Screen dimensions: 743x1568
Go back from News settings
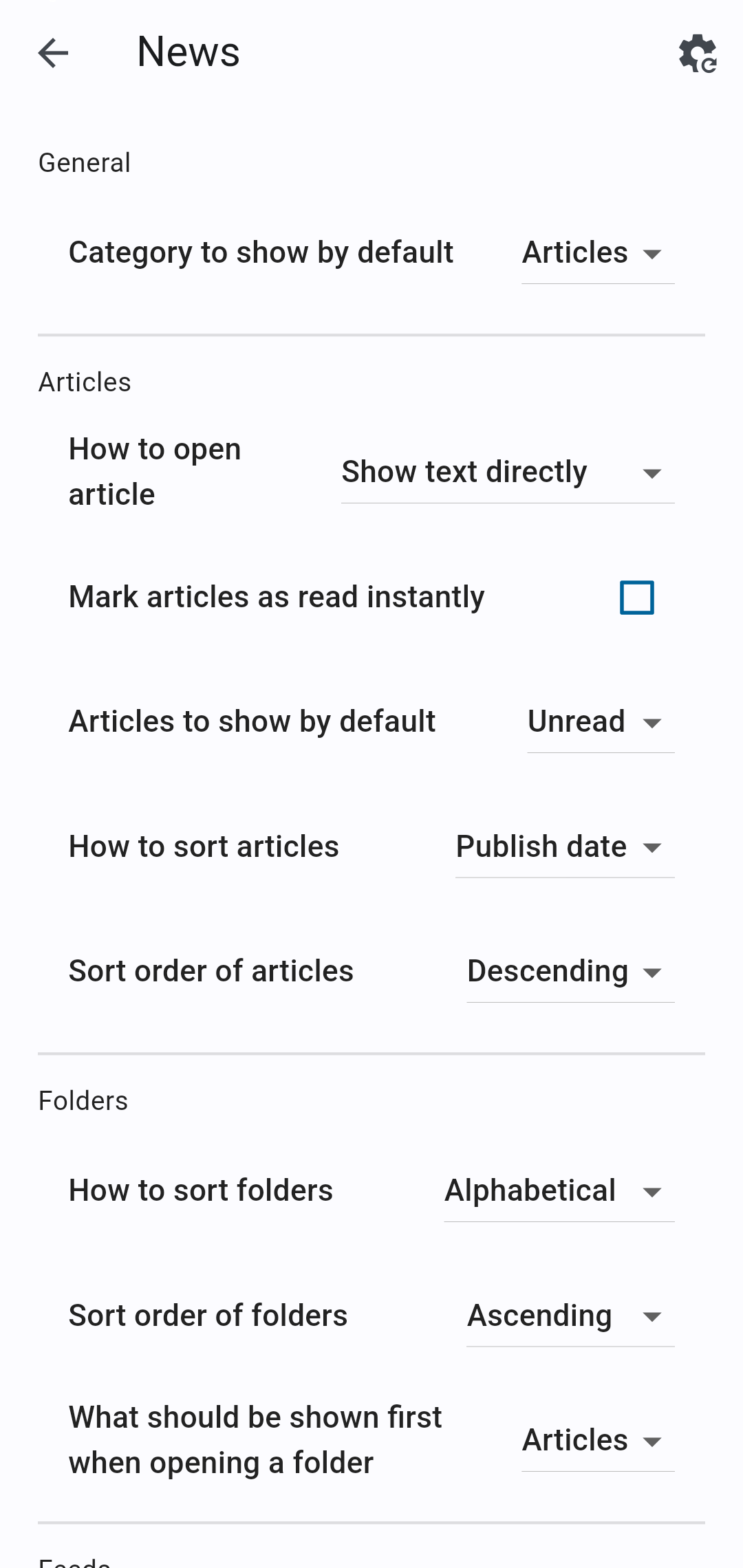point(53,53)
